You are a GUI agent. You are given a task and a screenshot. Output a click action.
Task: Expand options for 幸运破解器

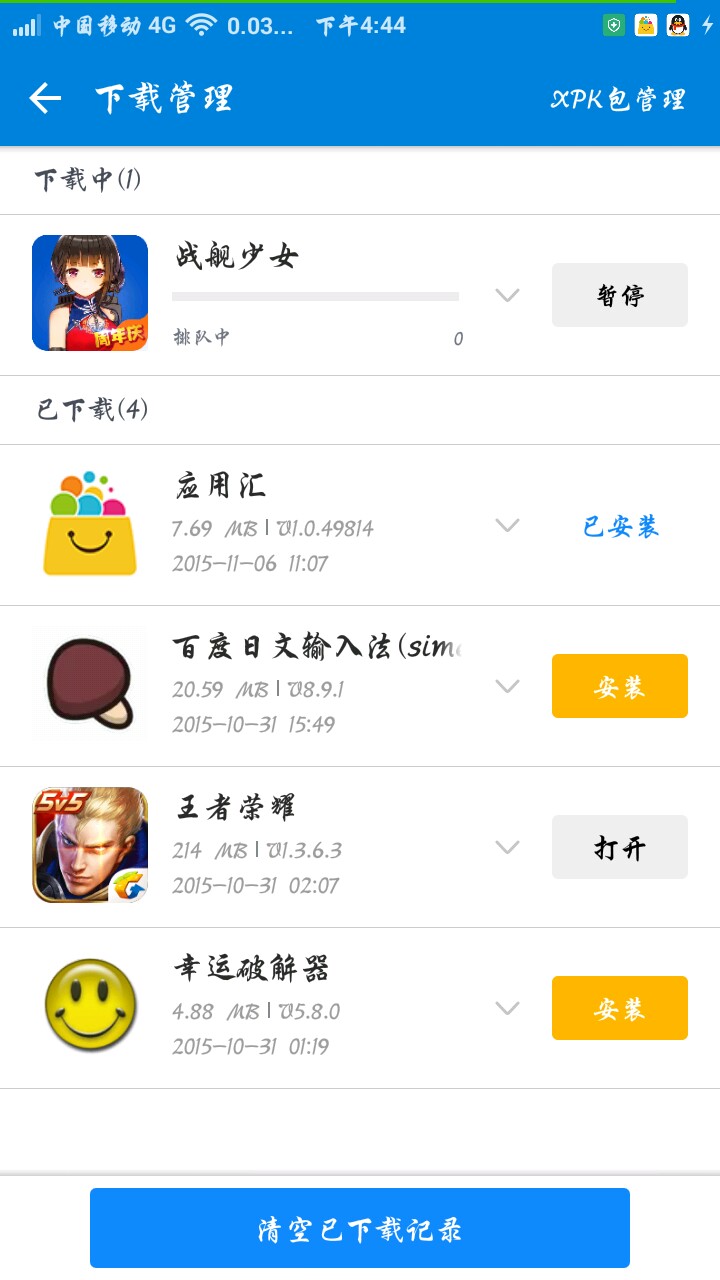coord(508,1008)
